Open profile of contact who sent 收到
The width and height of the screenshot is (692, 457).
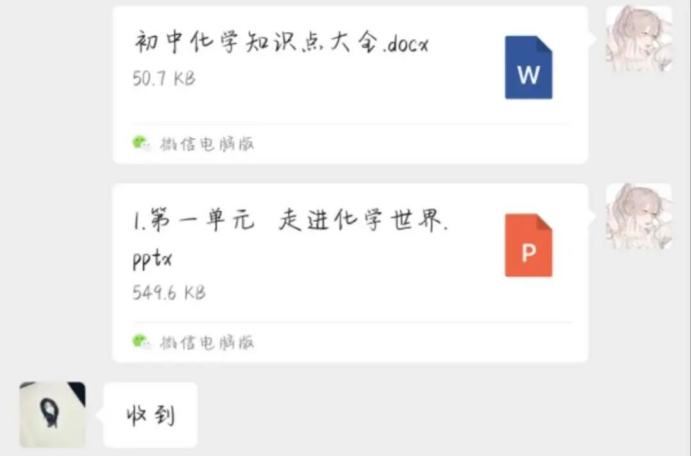52,413
